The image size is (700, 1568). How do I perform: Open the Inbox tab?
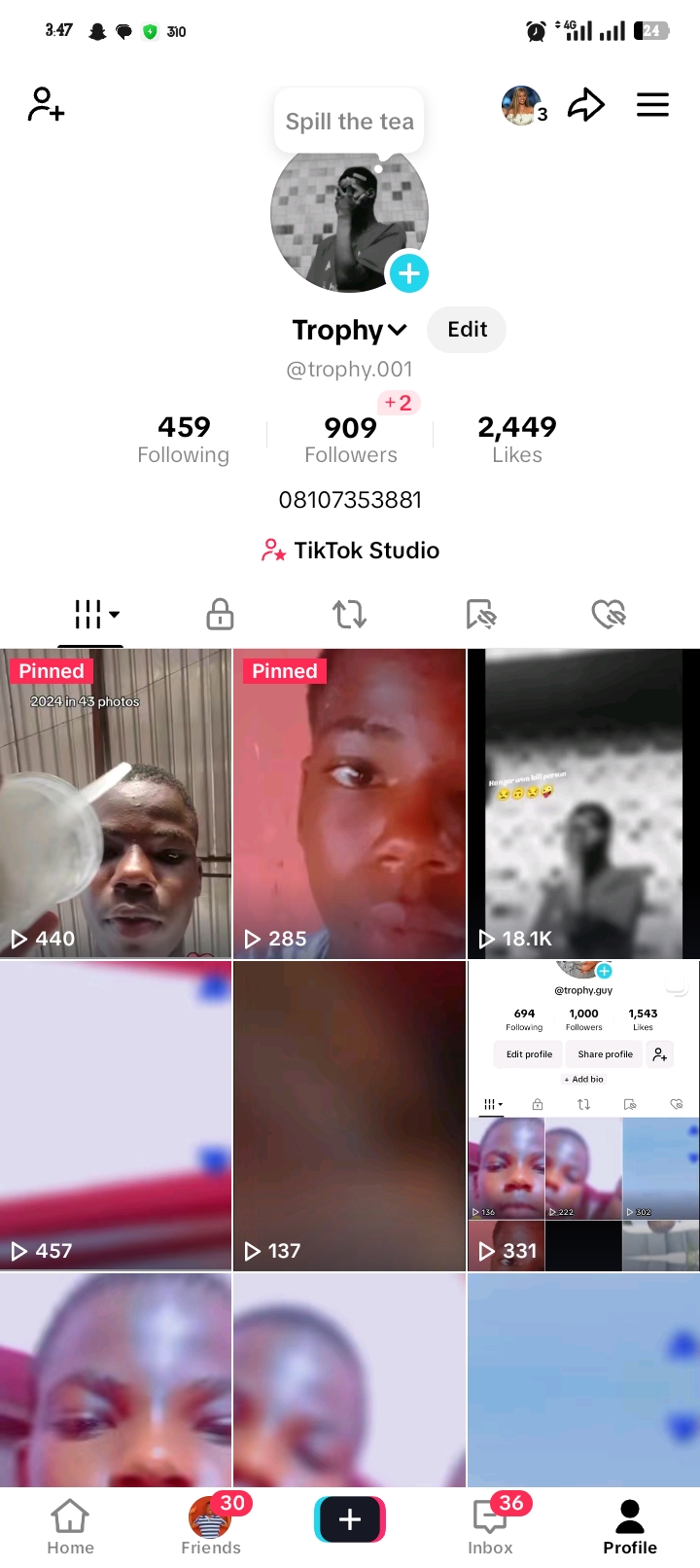(x=490, y=1526)
